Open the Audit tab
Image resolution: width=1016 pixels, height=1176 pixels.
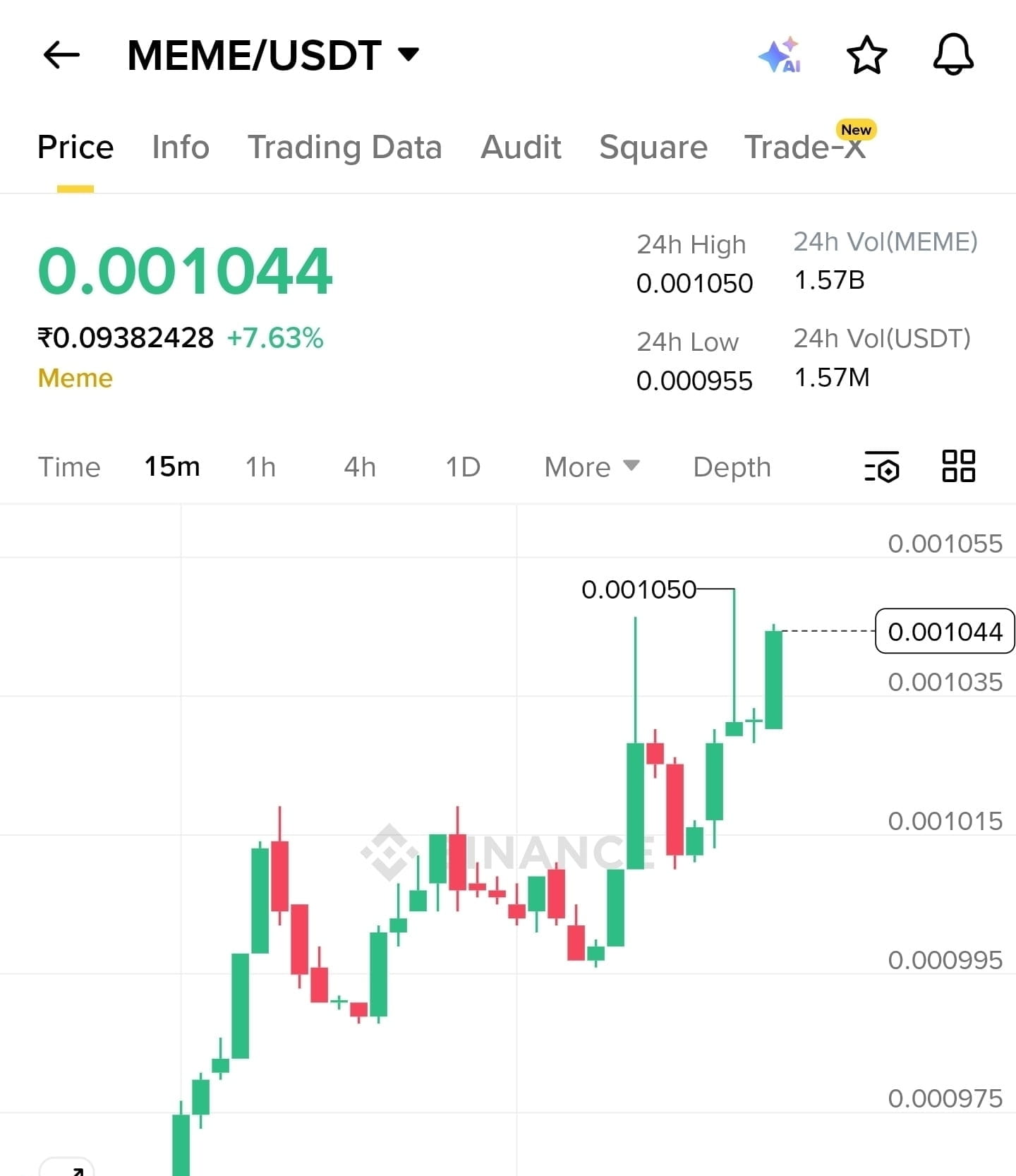click(521, 148)
